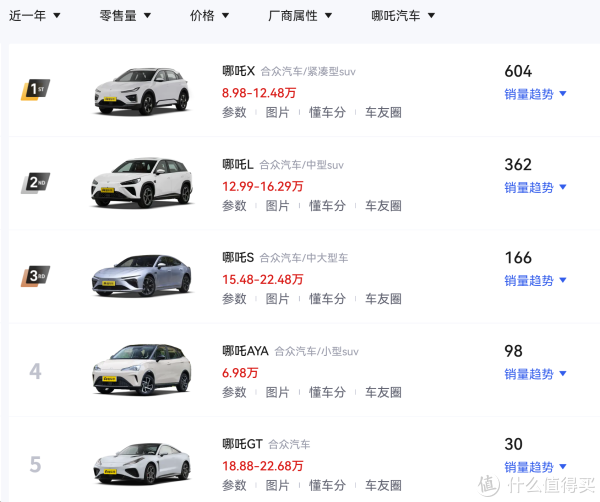View 参数 for 哪吒GT
600x502 pixels.
[234, 485]
